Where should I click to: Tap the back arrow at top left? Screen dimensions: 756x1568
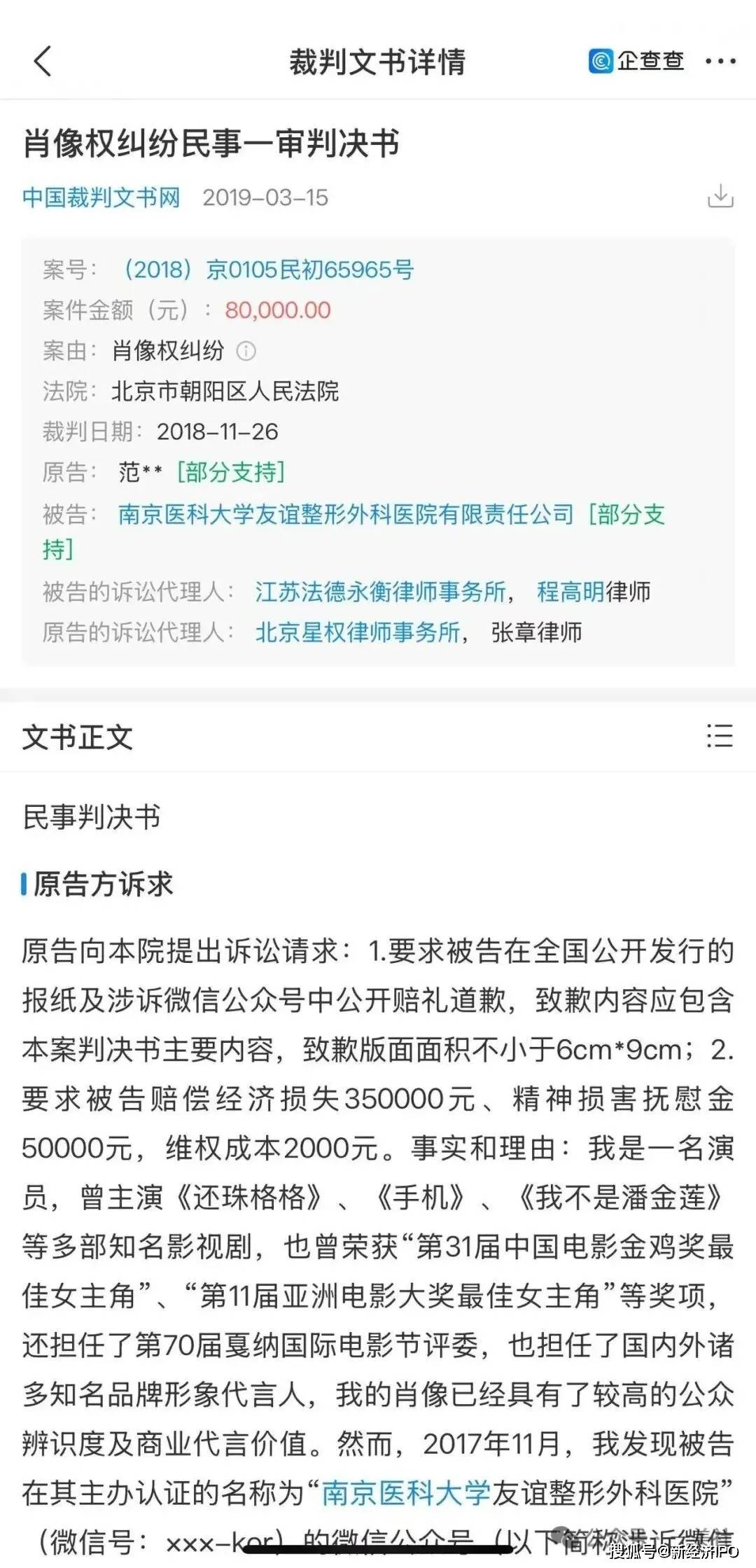tap(40, 60)
